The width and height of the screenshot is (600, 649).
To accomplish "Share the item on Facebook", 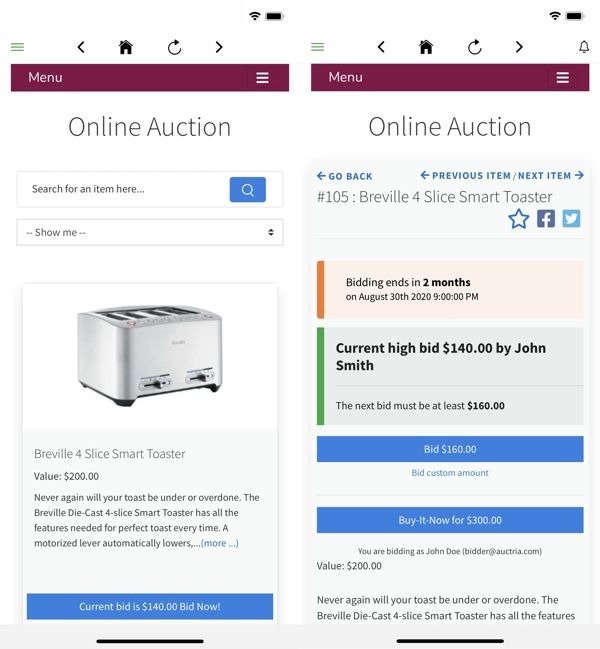I will click(545, 218).
